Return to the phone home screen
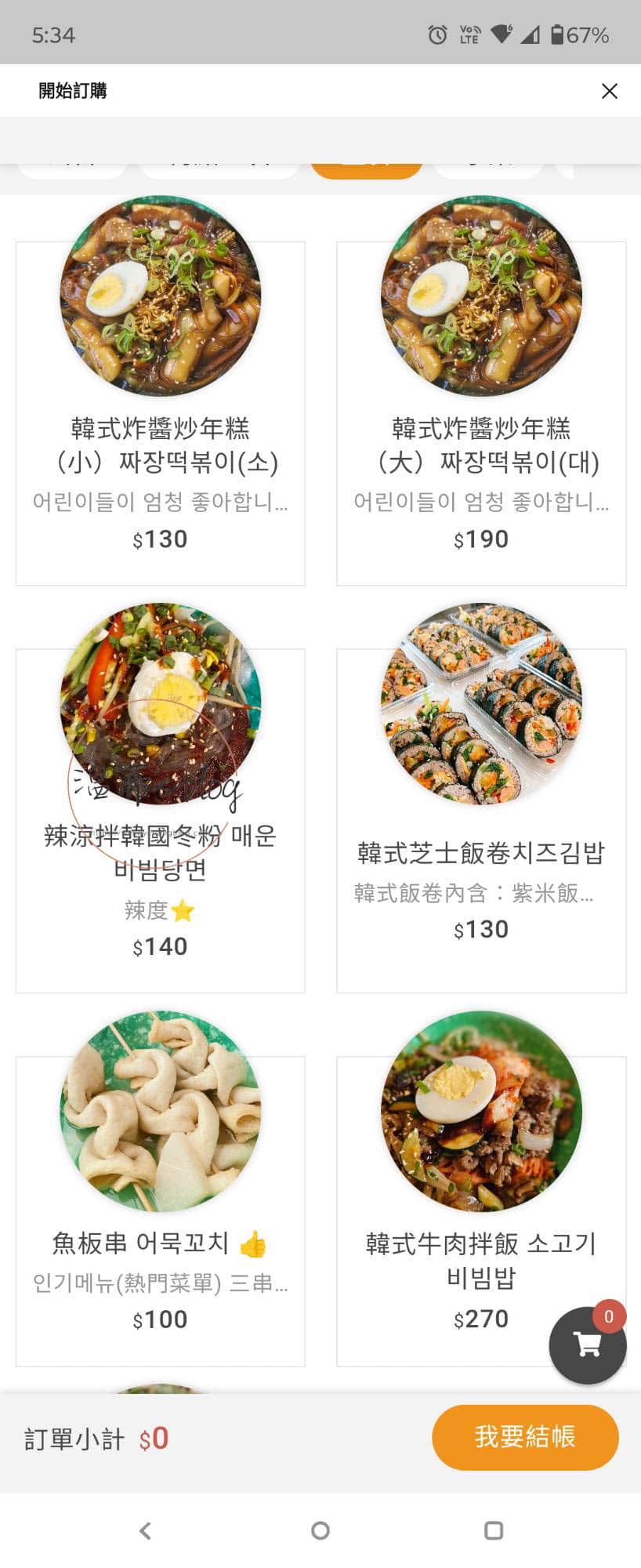The height and width of the screenshot is (1568, 641). point(320,1530)
